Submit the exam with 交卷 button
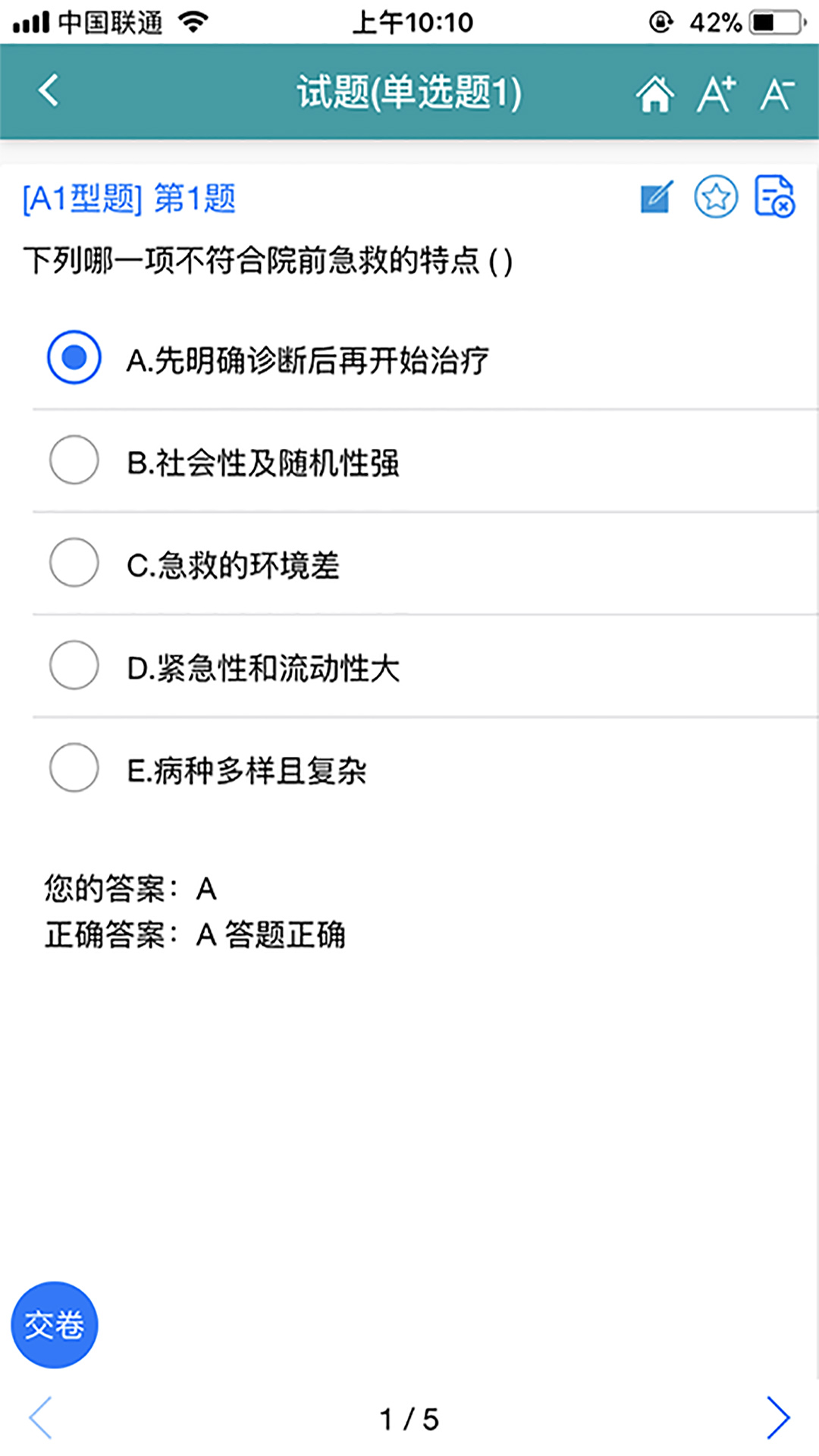The width and height of the screenshot is (819, 1456). pyautogui.click(x=55, y=1325)
